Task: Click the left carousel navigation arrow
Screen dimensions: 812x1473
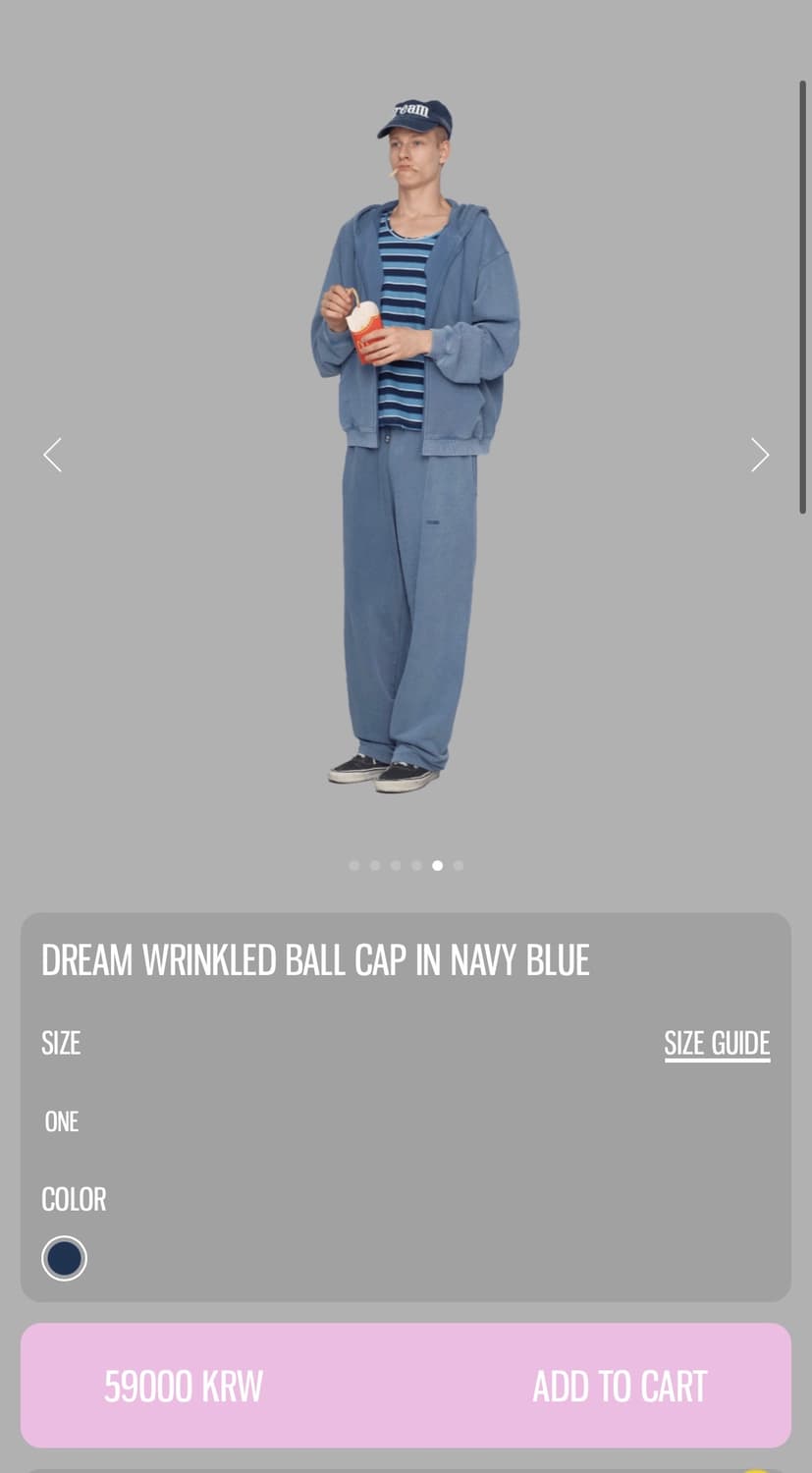Action: point(53,455)
